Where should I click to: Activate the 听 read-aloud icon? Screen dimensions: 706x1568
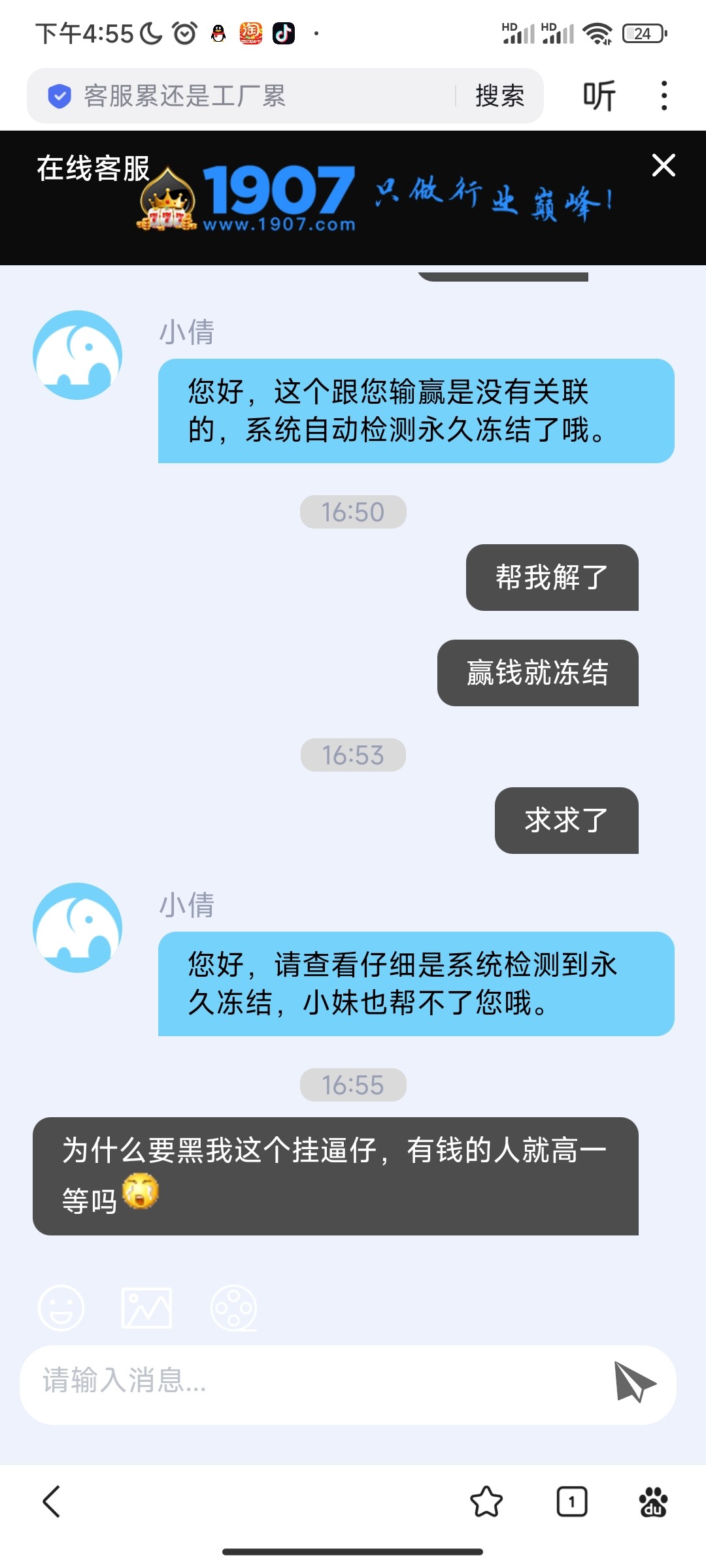coord(599,95)
